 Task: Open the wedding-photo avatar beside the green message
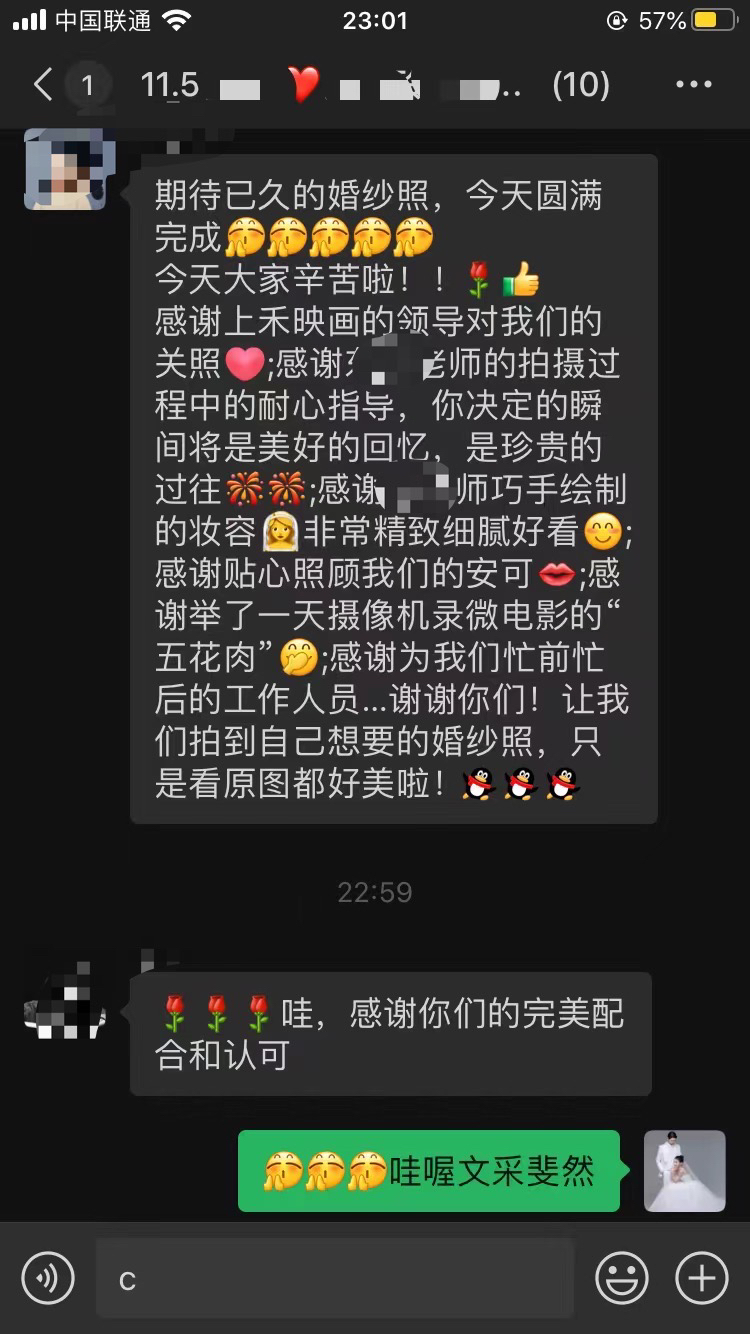click(x=685, y=1171)
